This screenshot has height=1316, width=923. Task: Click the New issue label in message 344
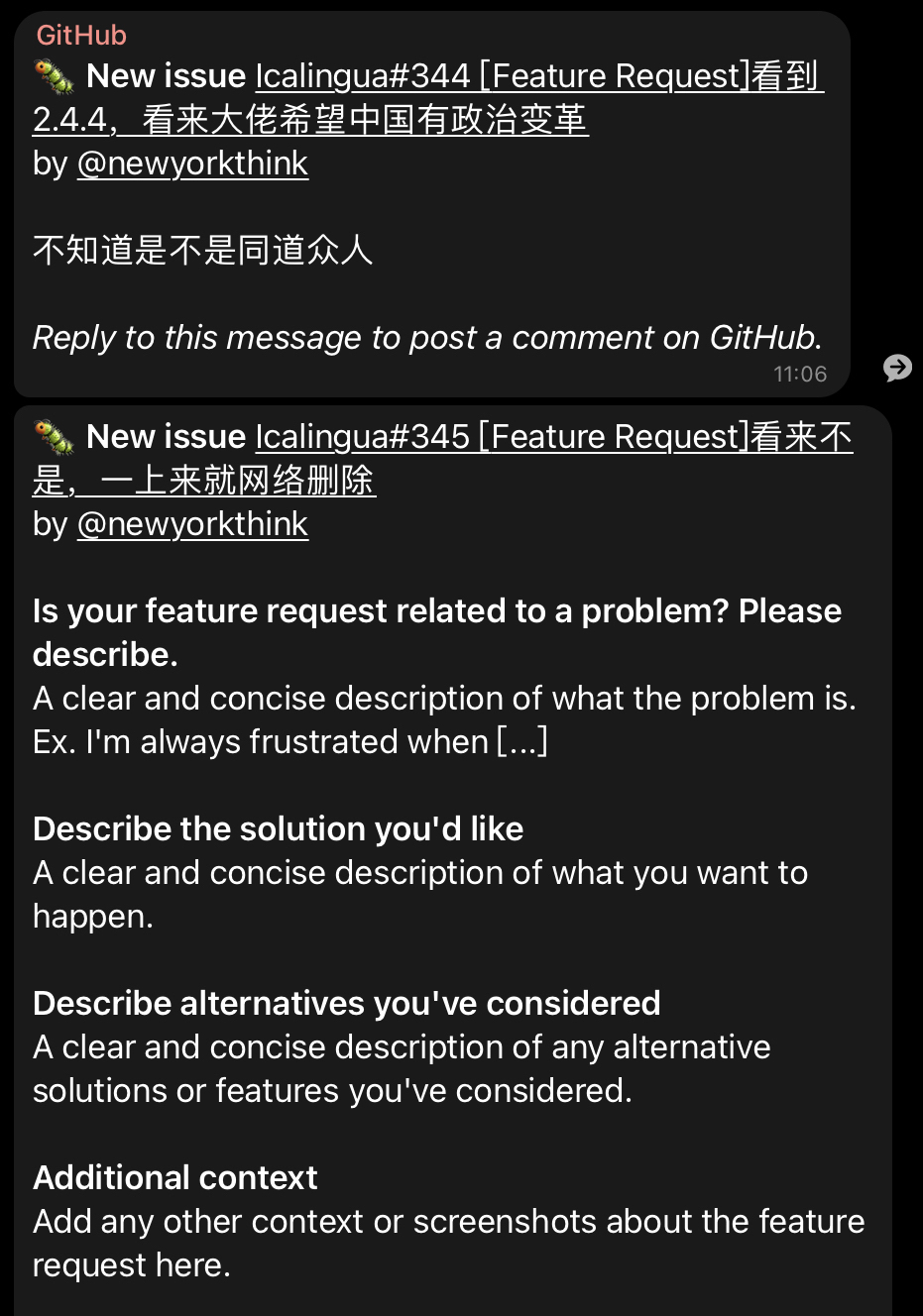169,74
